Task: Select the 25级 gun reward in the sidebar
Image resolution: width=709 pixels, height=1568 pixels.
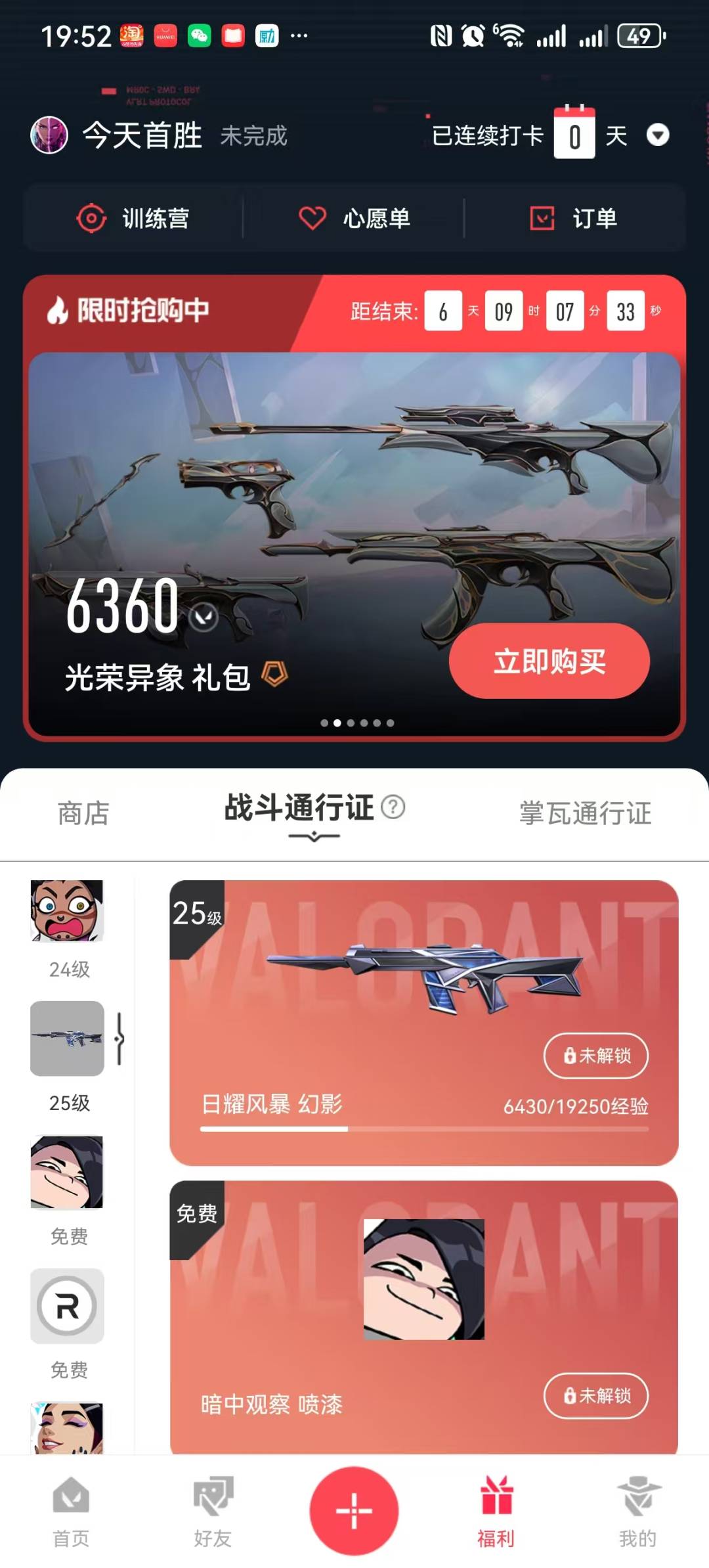Action: coord(67,1039)
